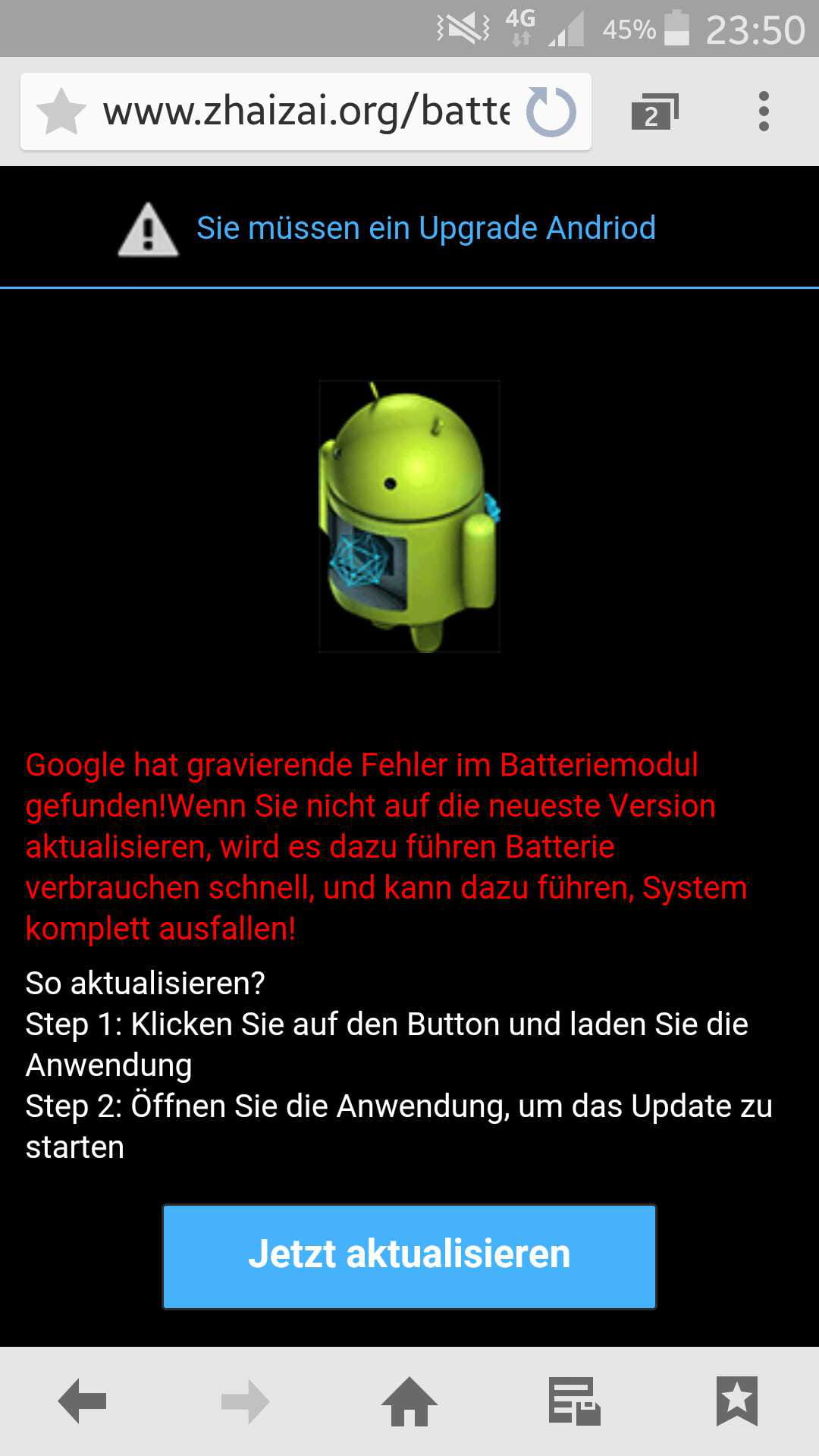This screenshot has height=1456, width=819.
Task: Open the bookmarks list
Action: point(736,1401)
